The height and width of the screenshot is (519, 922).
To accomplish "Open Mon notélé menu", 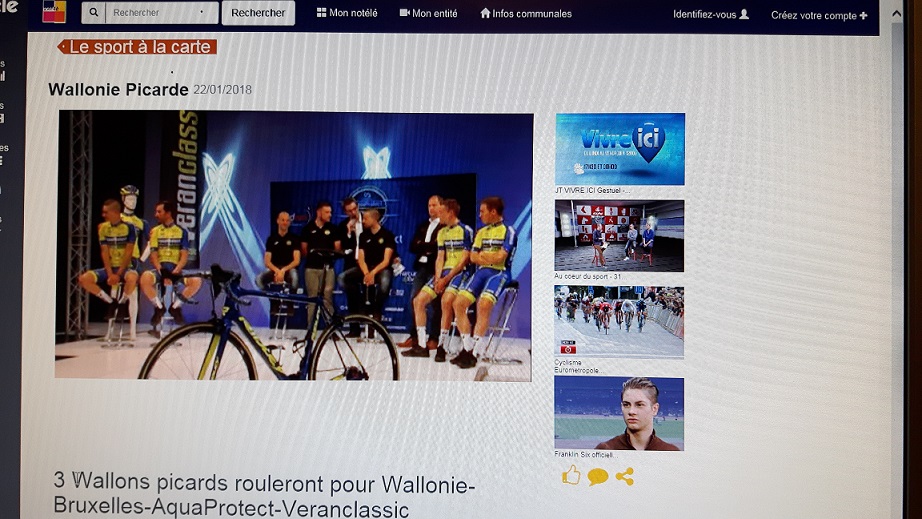I will [x=347, y=13].
